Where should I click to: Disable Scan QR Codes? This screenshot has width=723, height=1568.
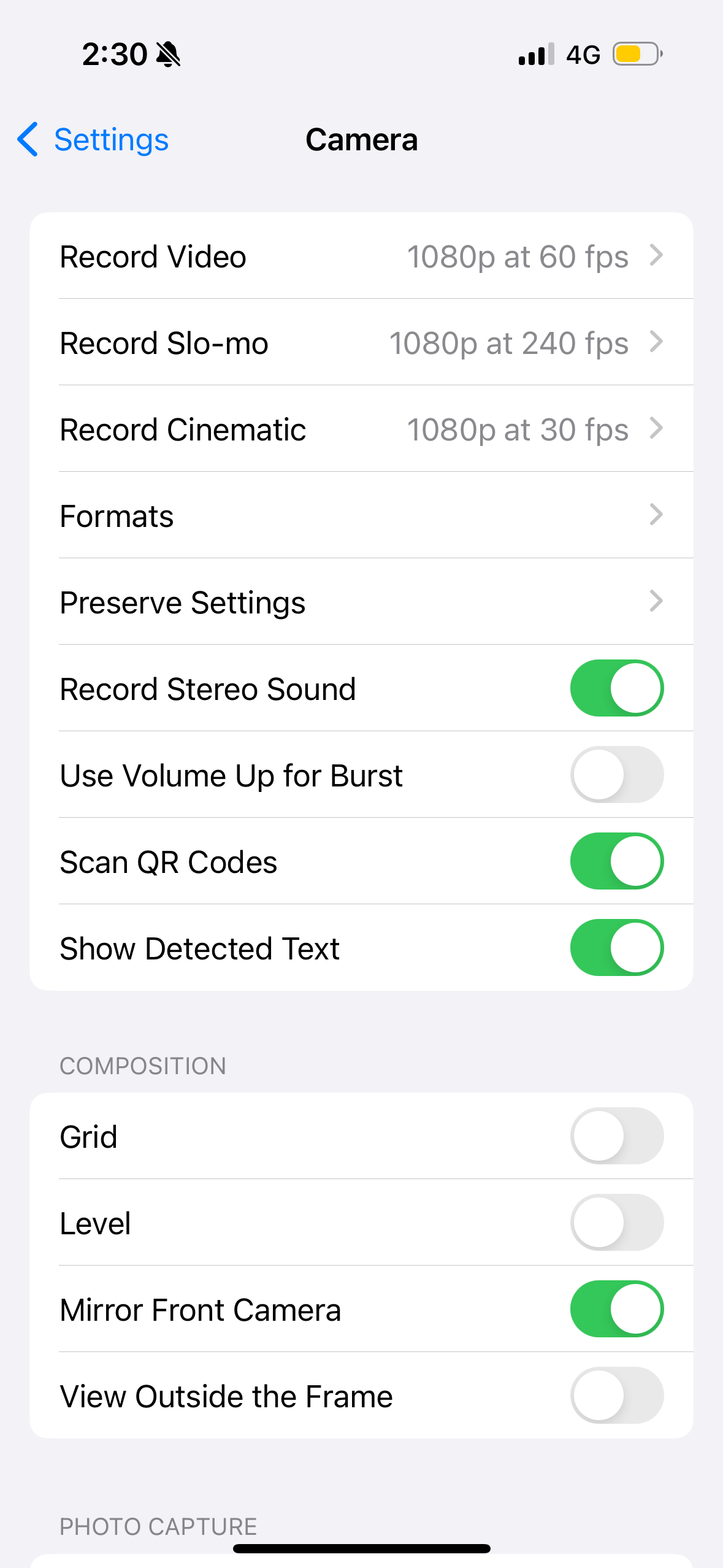(x=617, y=861)
